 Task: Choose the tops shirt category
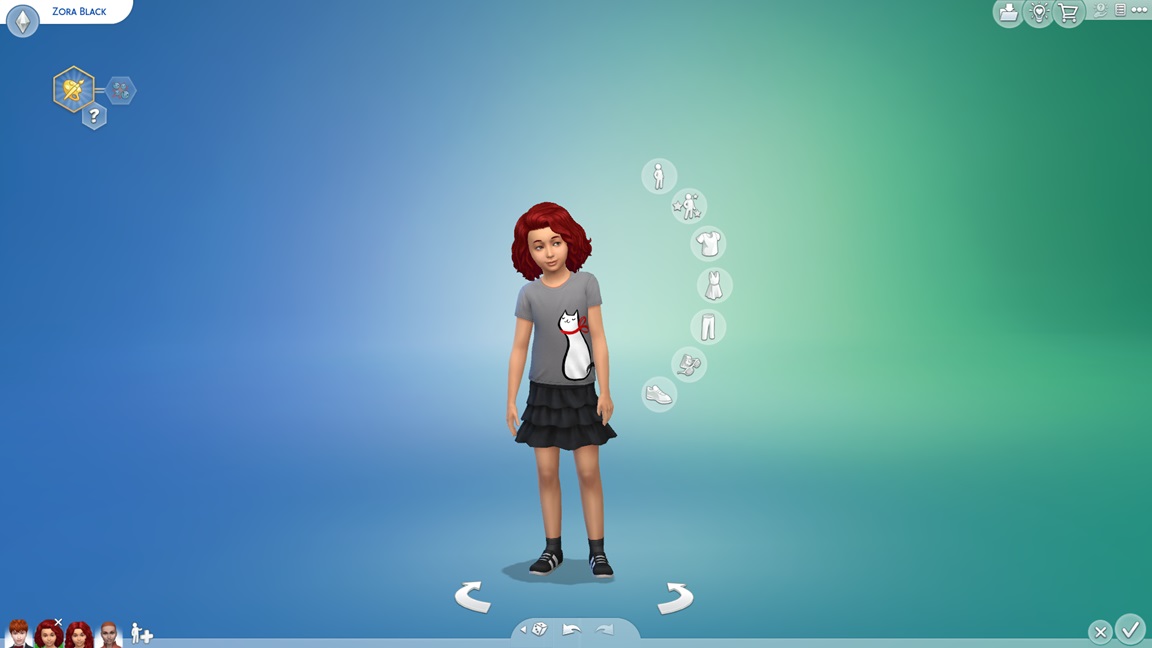click(708, 243)
